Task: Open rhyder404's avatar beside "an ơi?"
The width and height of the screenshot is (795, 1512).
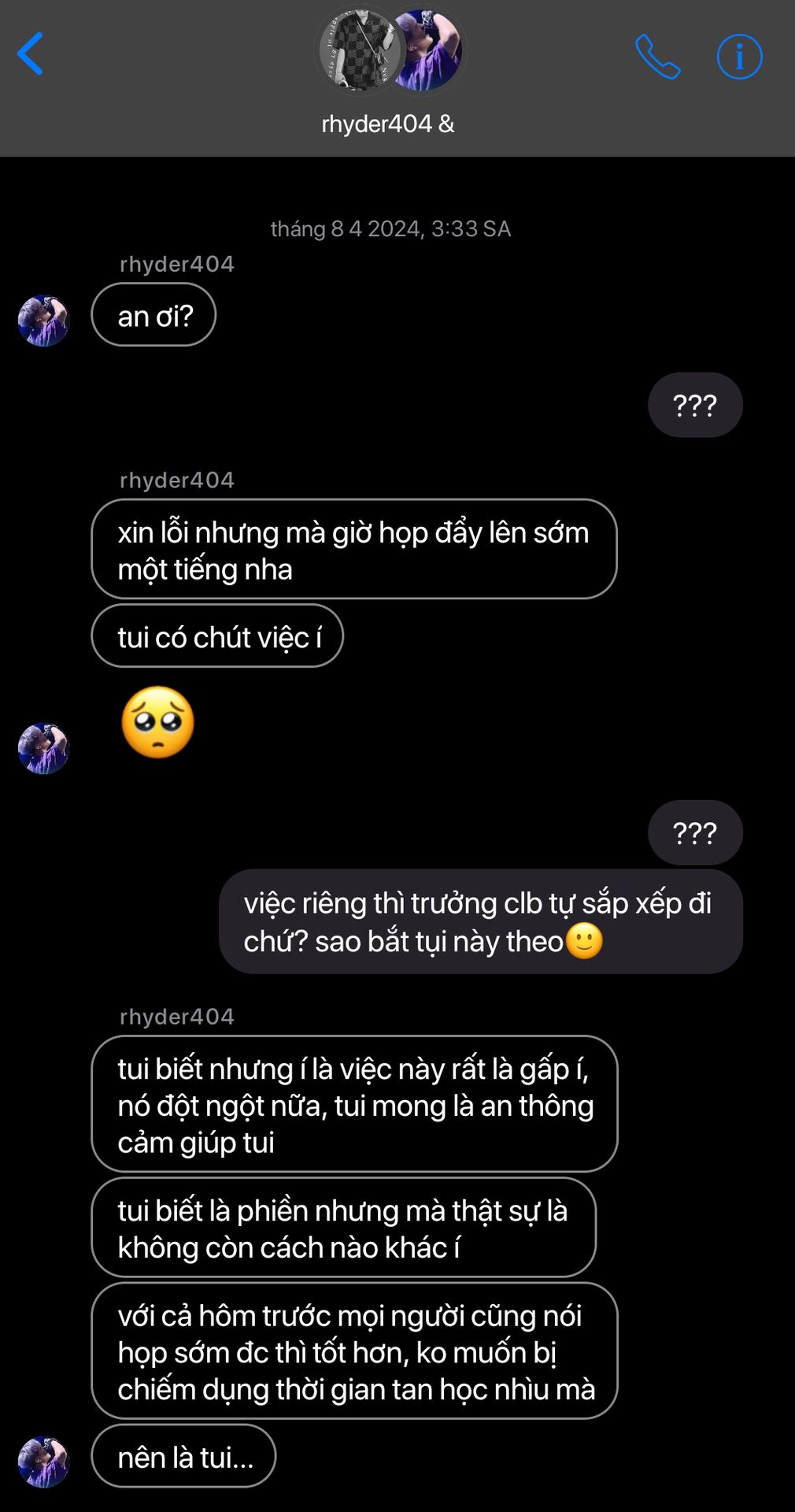Action: coord(44,321)
